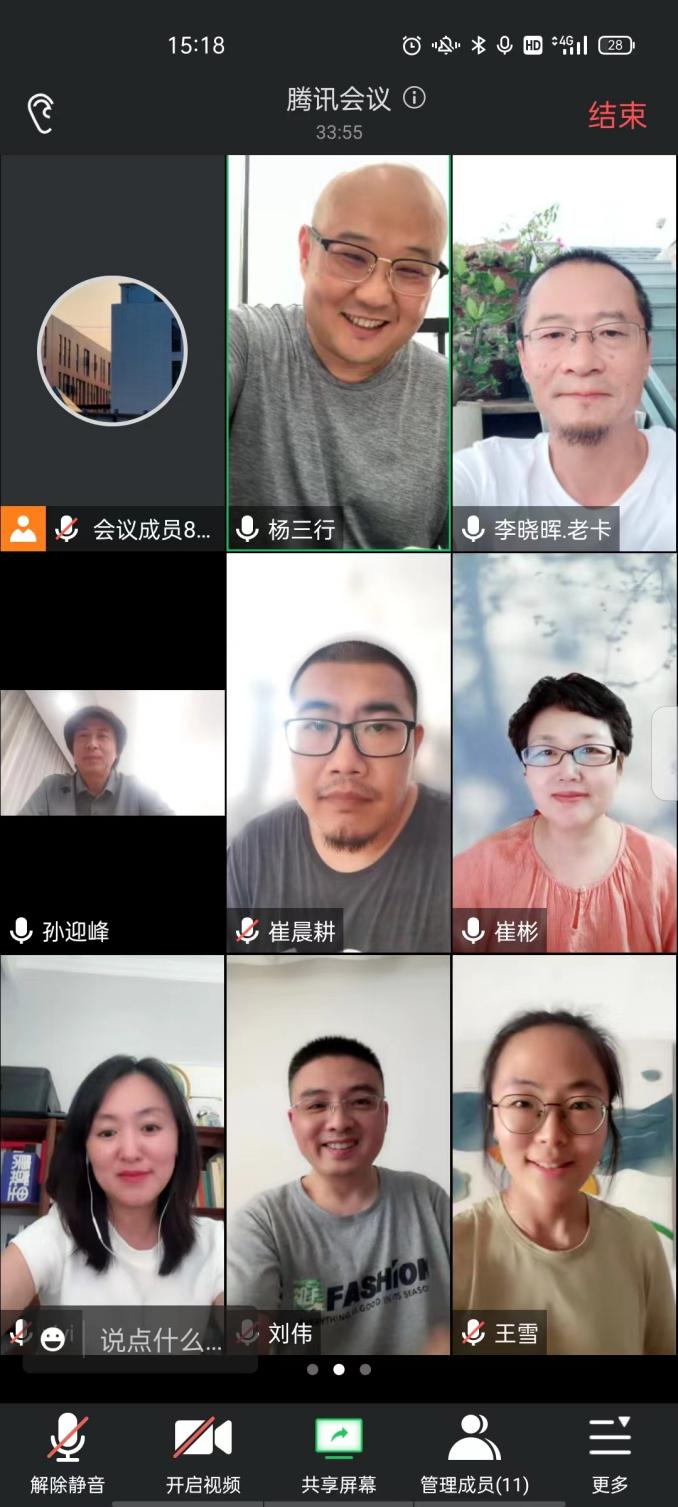Start sharing the screen with 共享屏幕
The image size is (678, 1507).
click(x=339, y=1453)
